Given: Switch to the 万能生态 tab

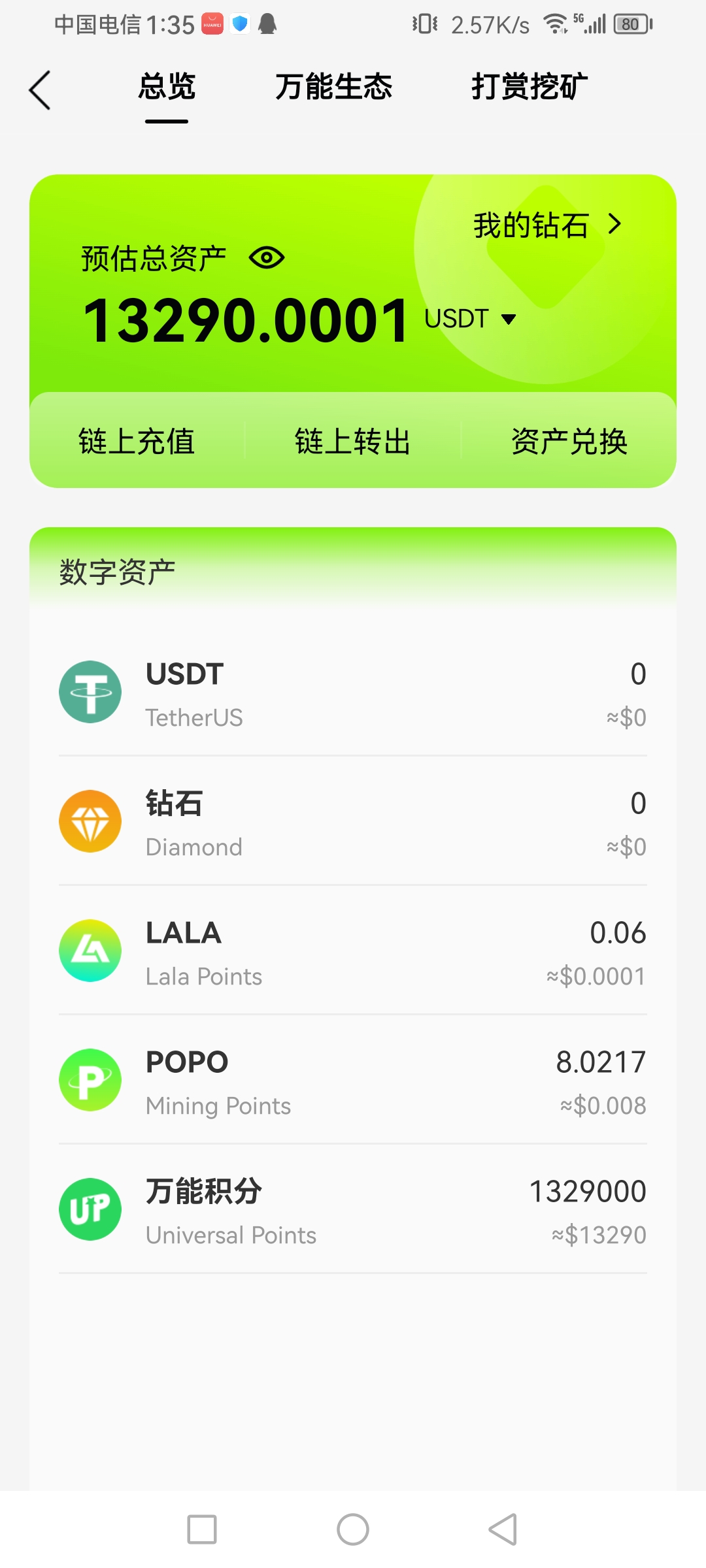Looking at the screenshot, I should click(333, 88).
